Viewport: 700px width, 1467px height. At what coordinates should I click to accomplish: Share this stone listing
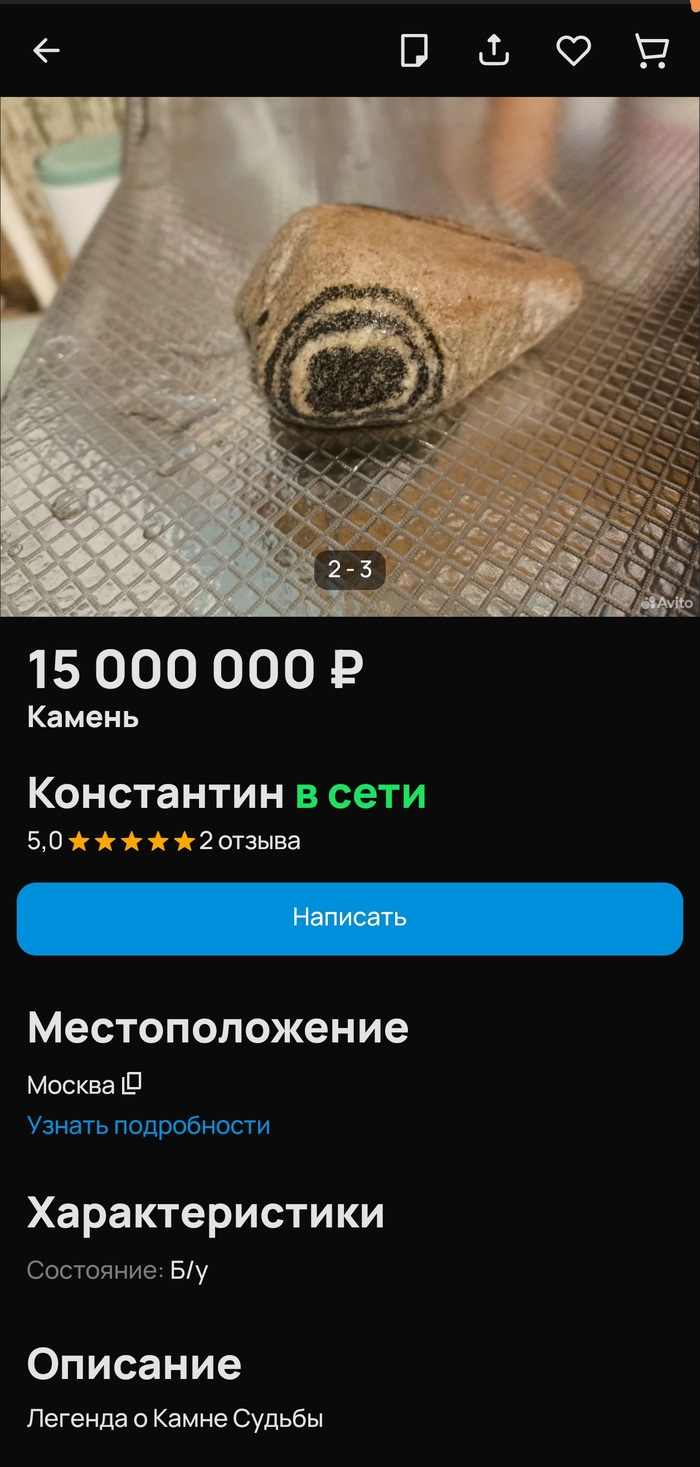(x=494, y=51)
